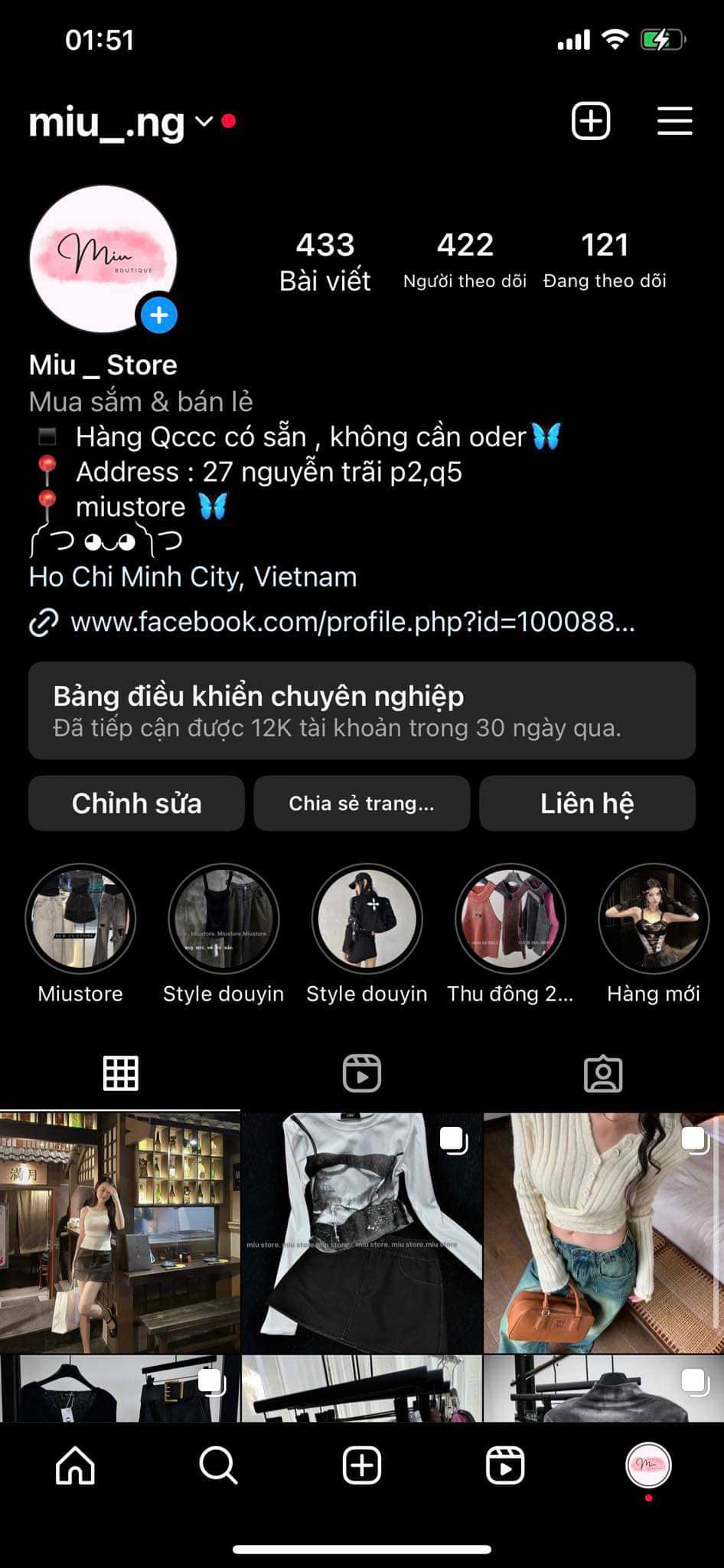
Task: Tap the Liên hệ contact button
Action: point(587,803)
